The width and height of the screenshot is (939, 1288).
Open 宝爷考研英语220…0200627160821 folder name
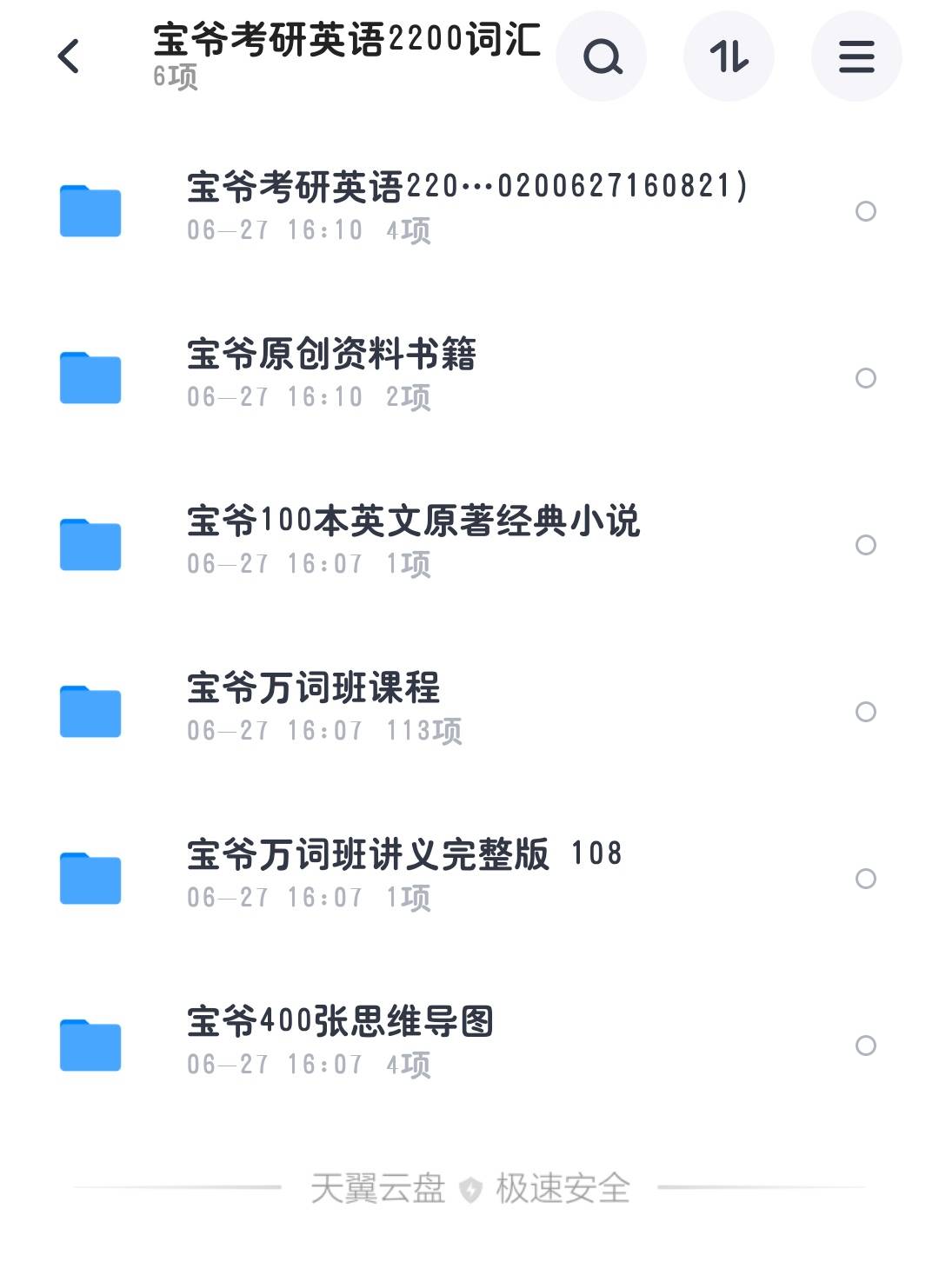(465, 186)
